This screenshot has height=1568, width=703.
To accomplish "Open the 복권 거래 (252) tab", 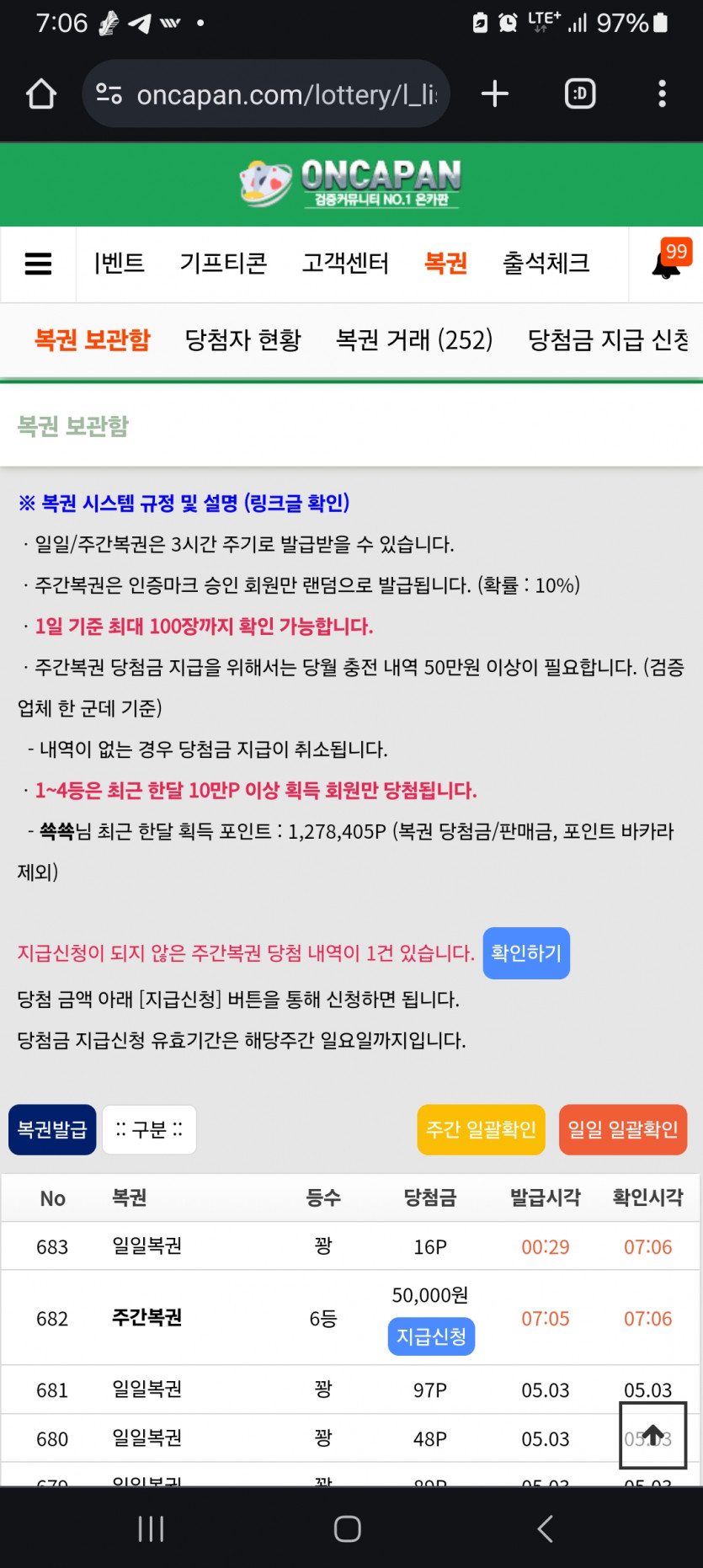I will pos(413,340).
